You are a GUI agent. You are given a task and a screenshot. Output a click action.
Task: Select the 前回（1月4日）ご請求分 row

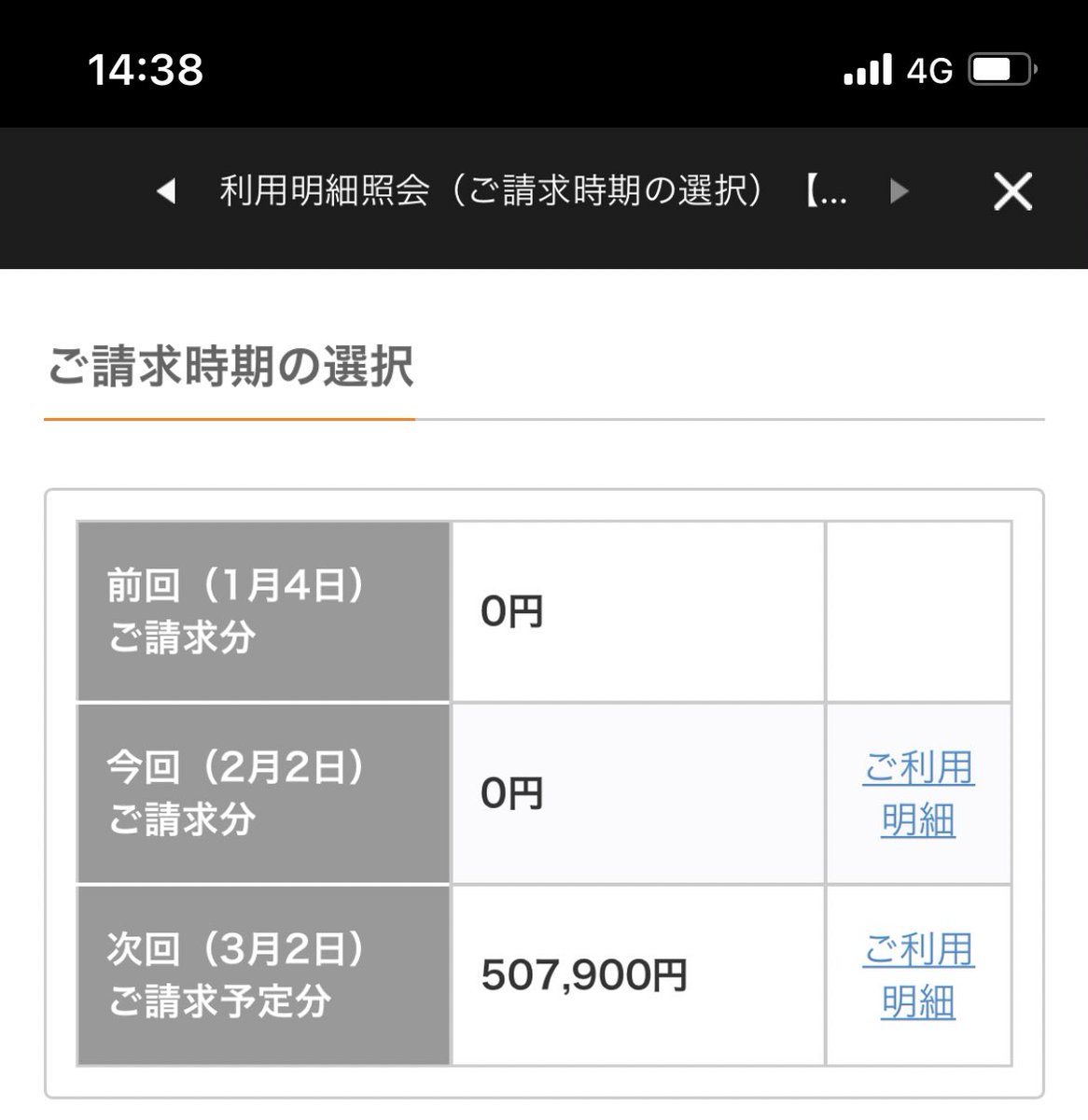[x=264, y=610]
